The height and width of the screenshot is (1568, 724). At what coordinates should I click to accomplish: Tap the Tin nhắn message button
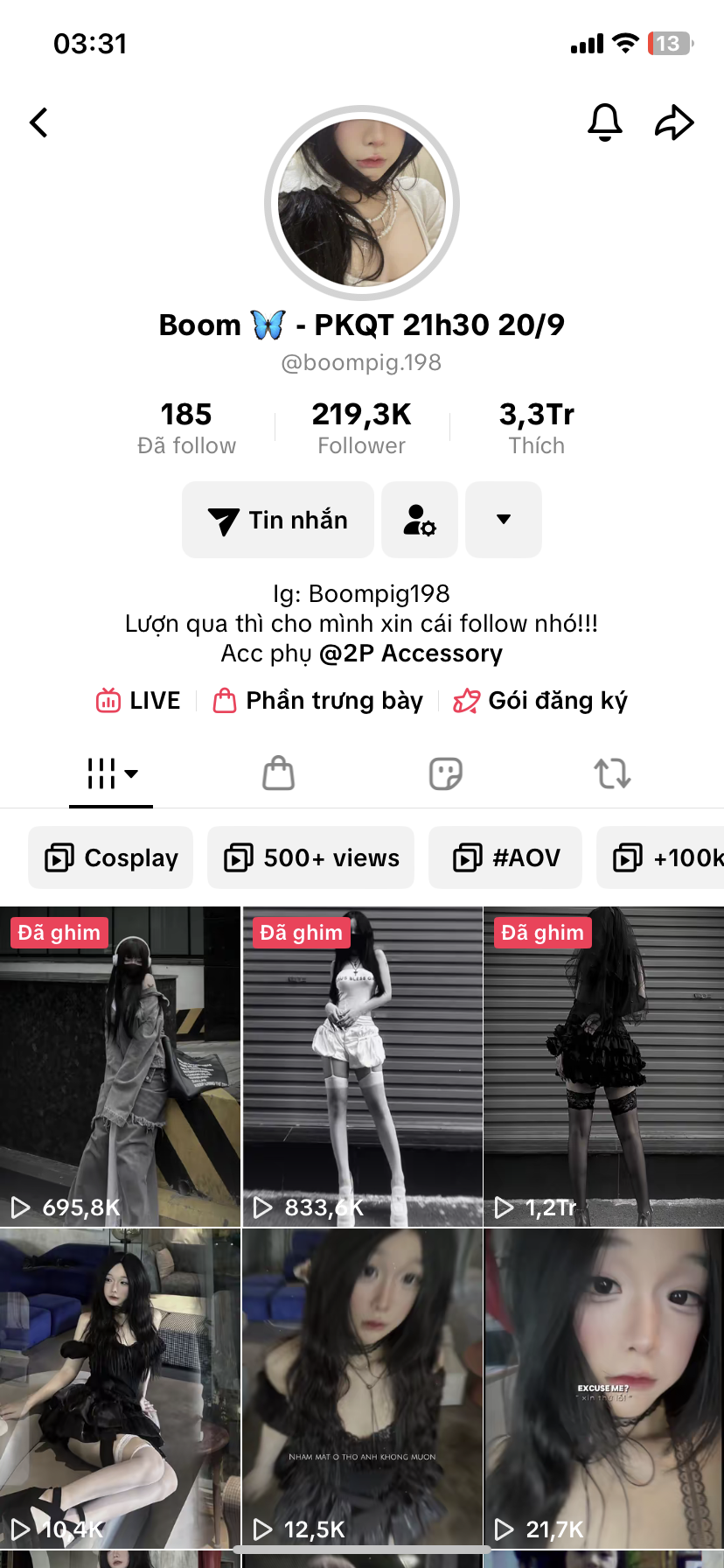tap(278, 520)
